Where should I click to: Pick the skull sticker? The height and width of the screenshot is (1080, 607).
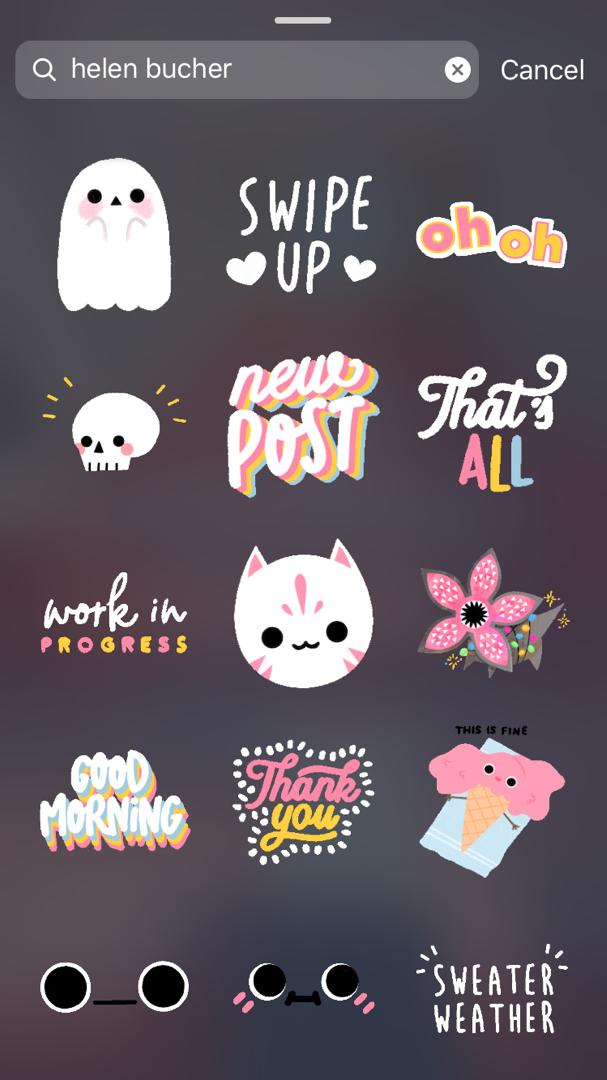[x=114, y=426]
